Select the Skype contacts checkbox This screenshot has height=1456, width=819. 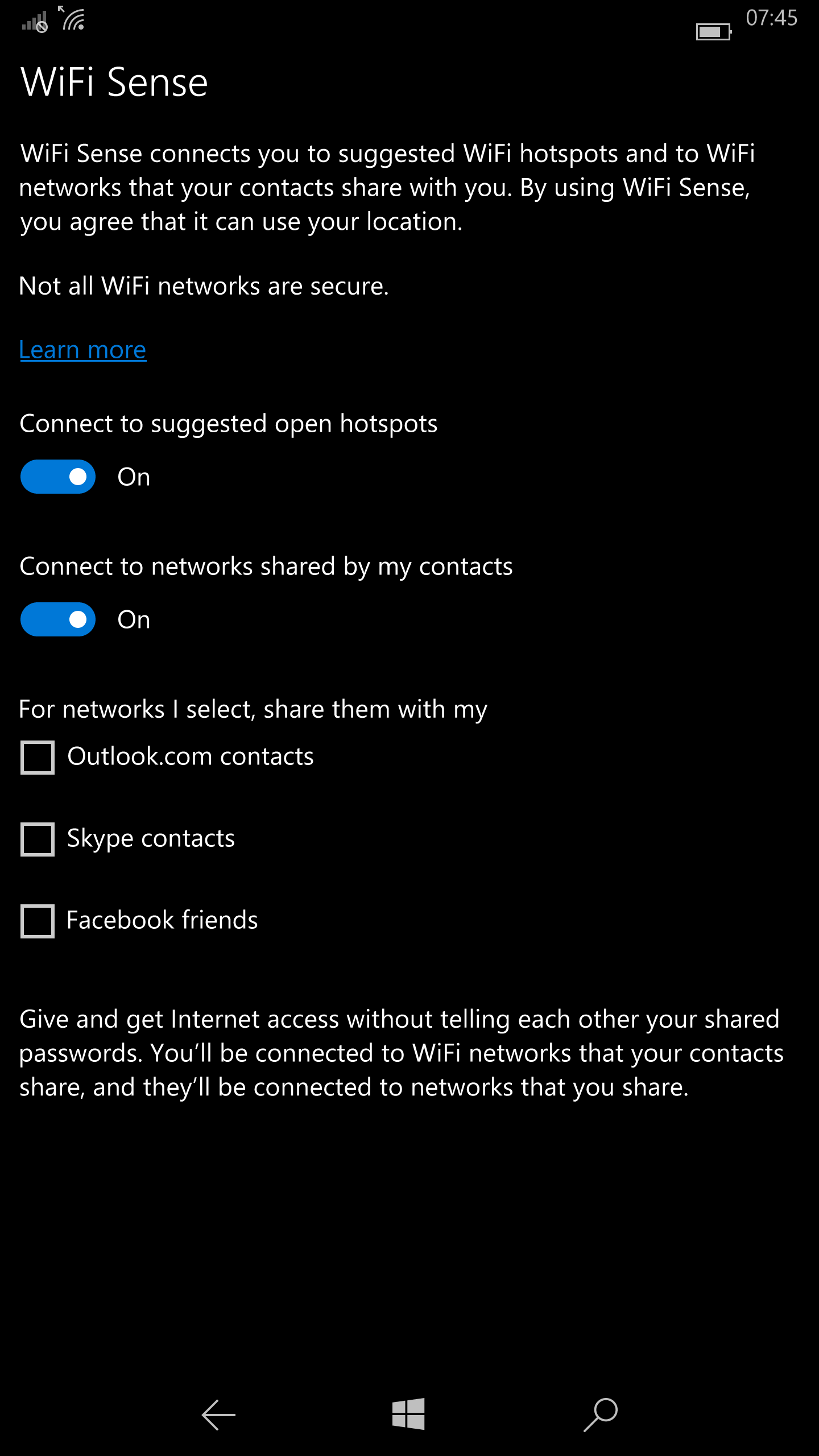38,839
